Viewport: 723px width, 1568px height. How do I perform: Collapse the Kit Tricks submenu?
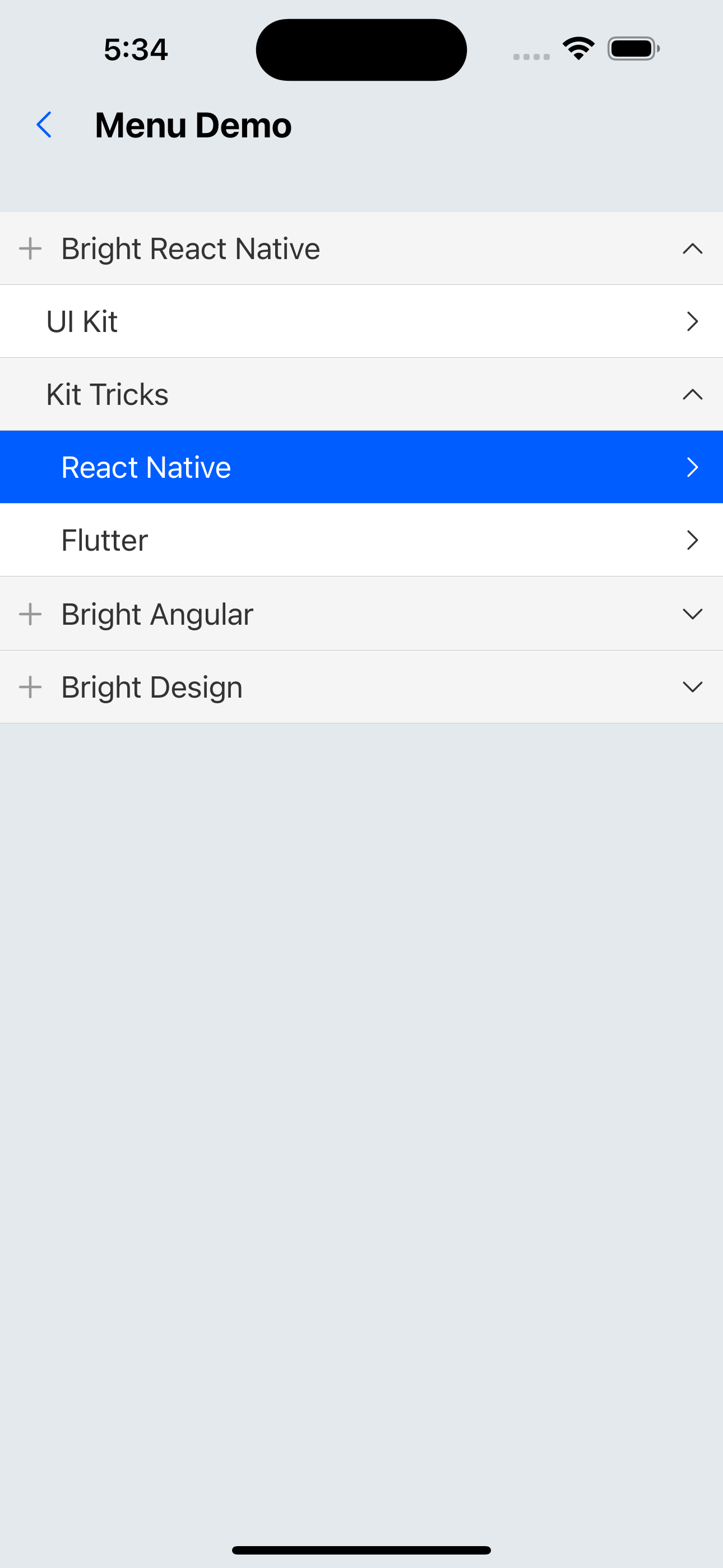[x=361, y=394]
